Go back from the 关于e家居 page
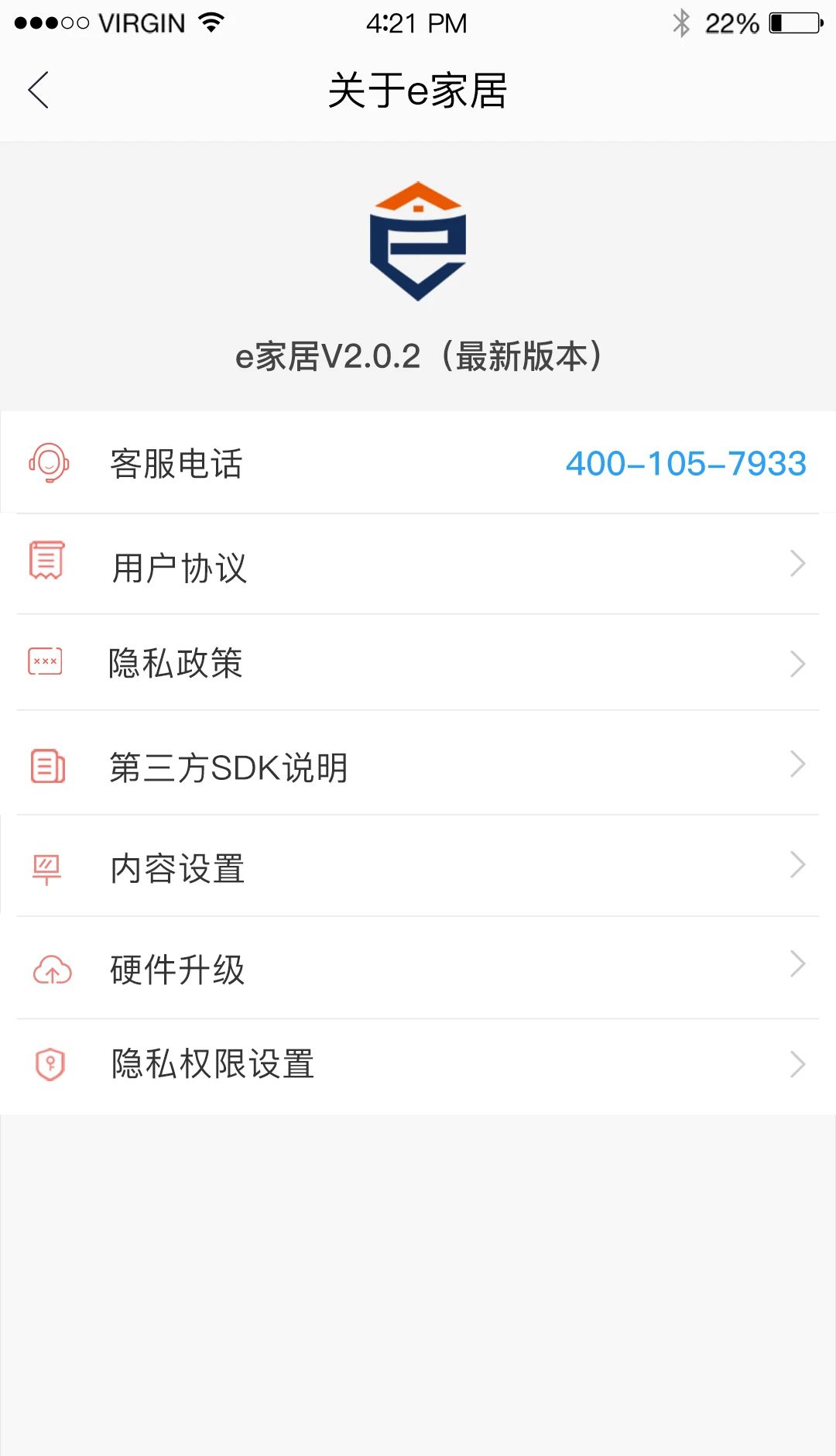Image resolution: width=836 pixels, height=1456 pixels. 39,91
